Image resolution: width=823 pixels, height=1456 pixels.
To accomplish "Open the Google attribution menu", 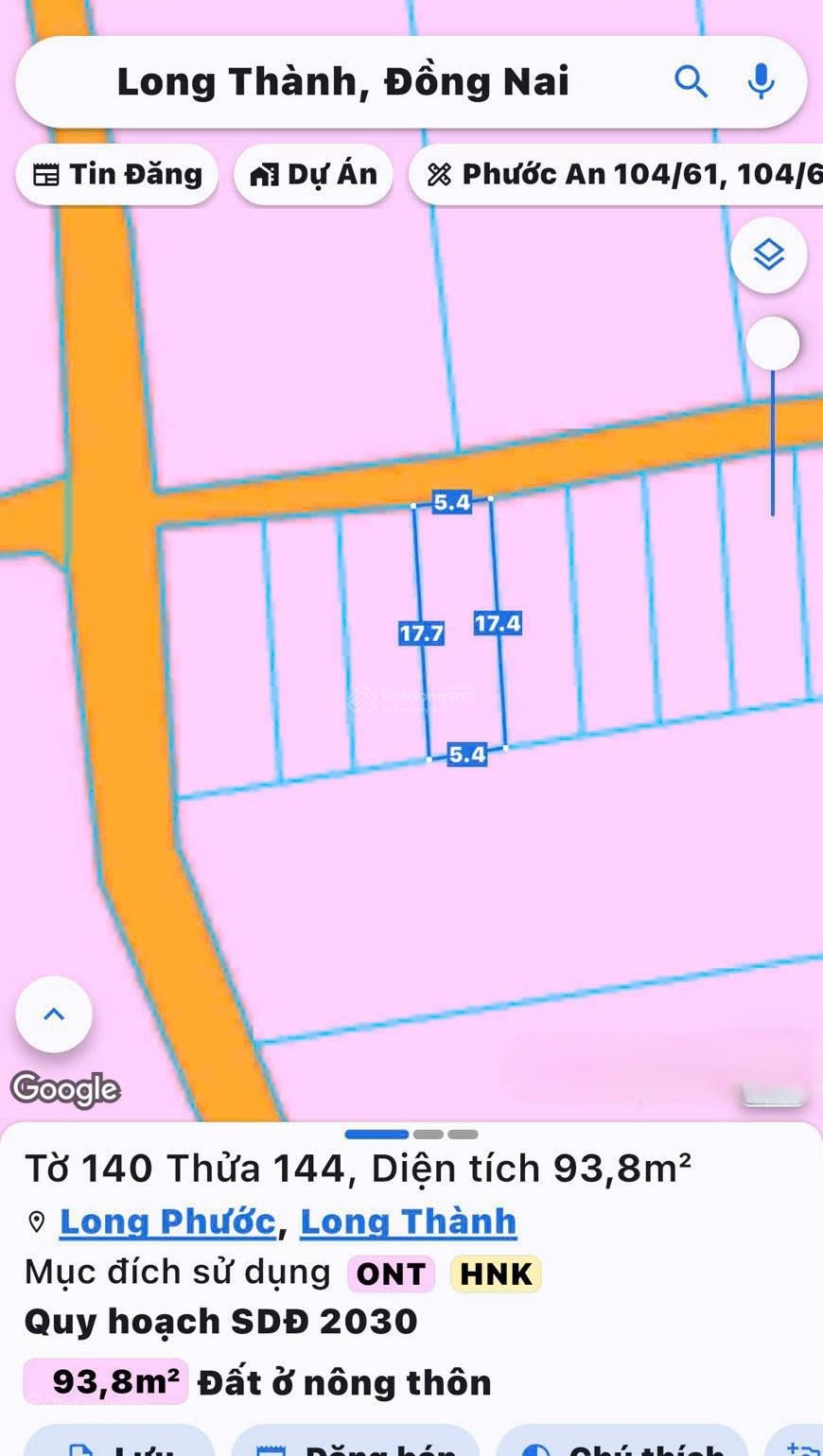I will (64, 1089).
